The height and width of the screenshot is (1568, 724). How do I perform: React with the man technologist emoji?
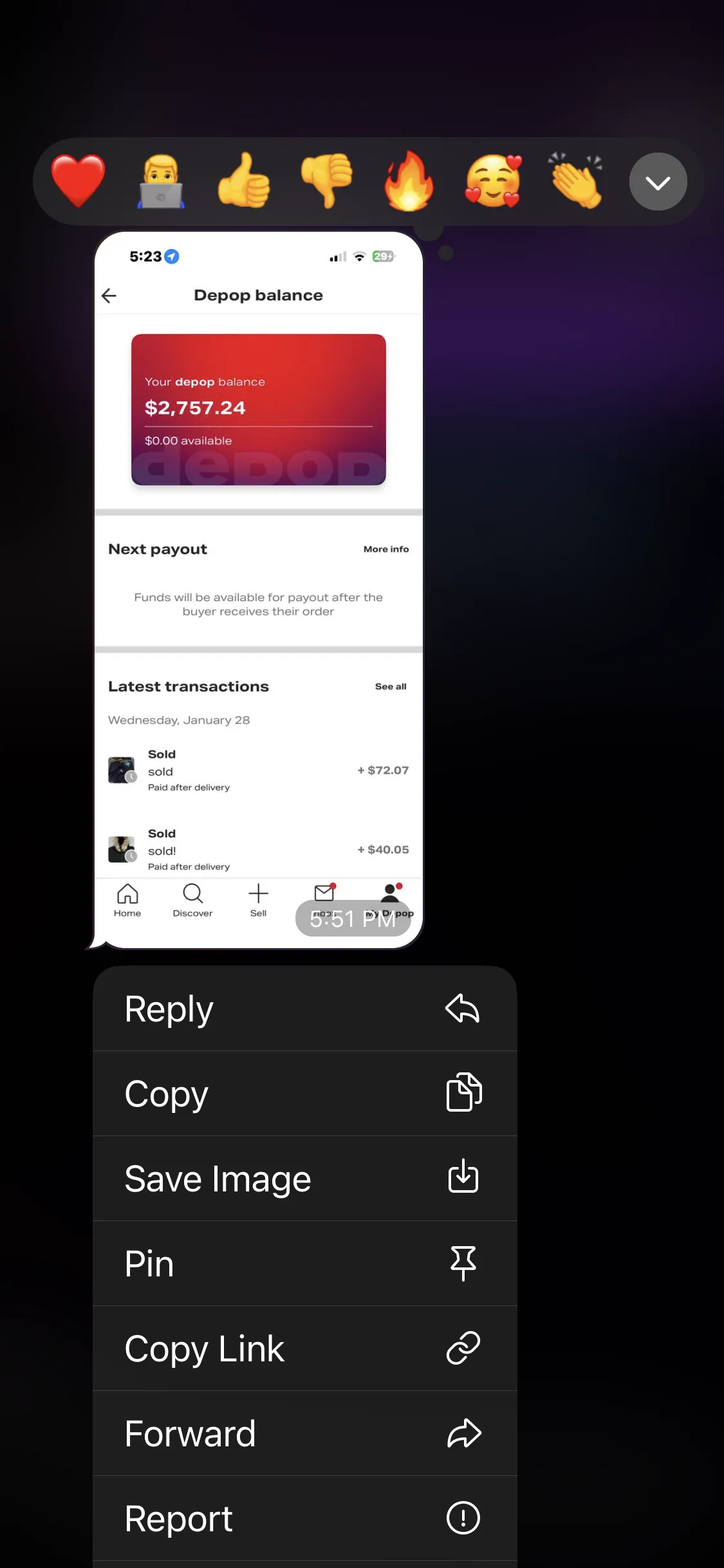[161, 182]
